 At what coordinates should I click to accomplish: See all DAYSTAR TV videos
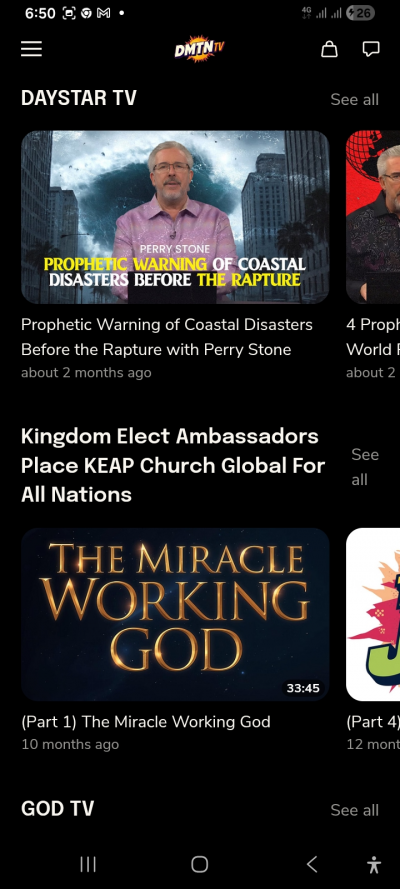[354, 100]
